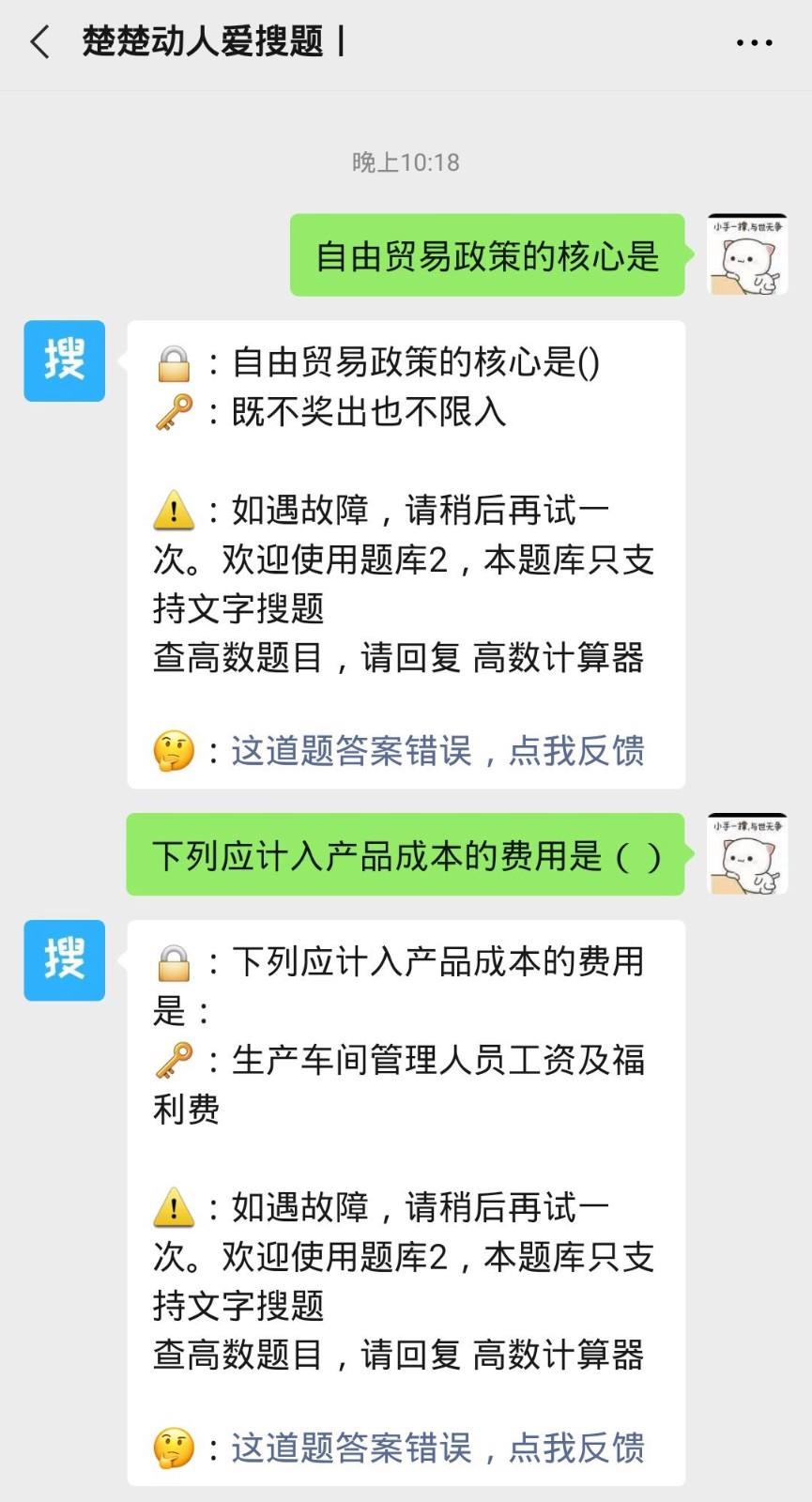Click the key icon before 既不奖出也不限入
812x1502 pixels.
pos(174,413)
